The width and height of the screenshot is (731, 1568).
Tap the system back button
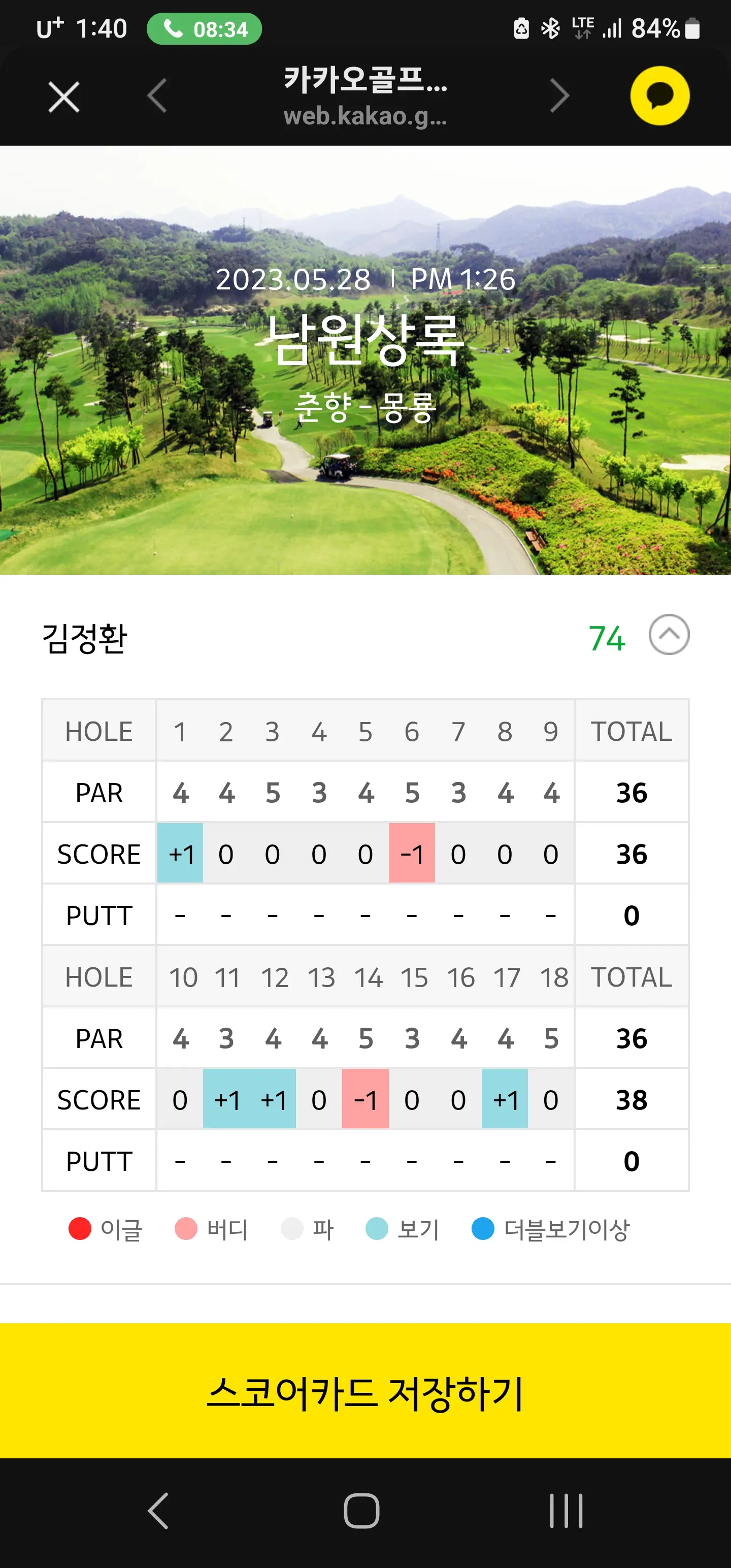(158, 1511)
